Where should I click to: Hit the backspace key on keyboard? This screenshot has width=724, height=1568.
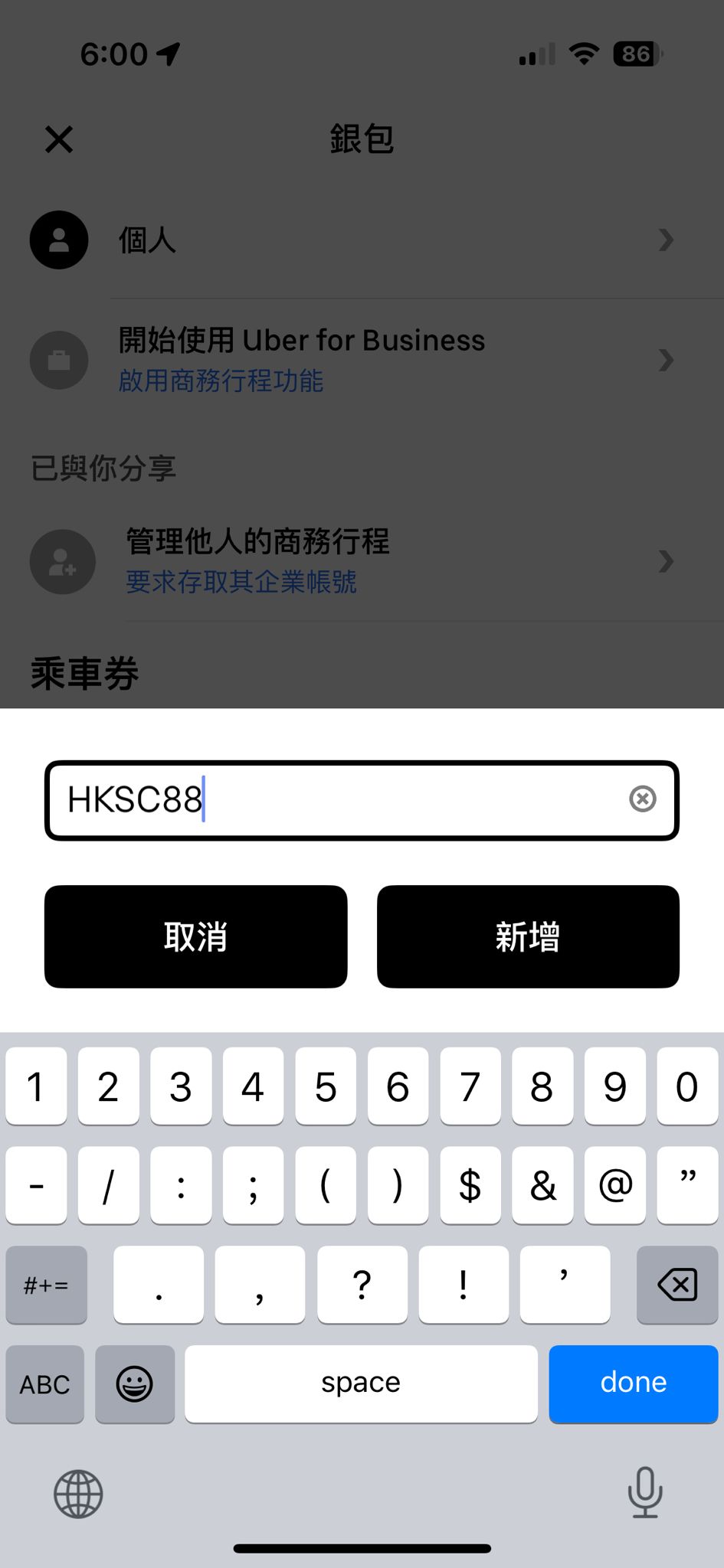tap(677, 1285)
